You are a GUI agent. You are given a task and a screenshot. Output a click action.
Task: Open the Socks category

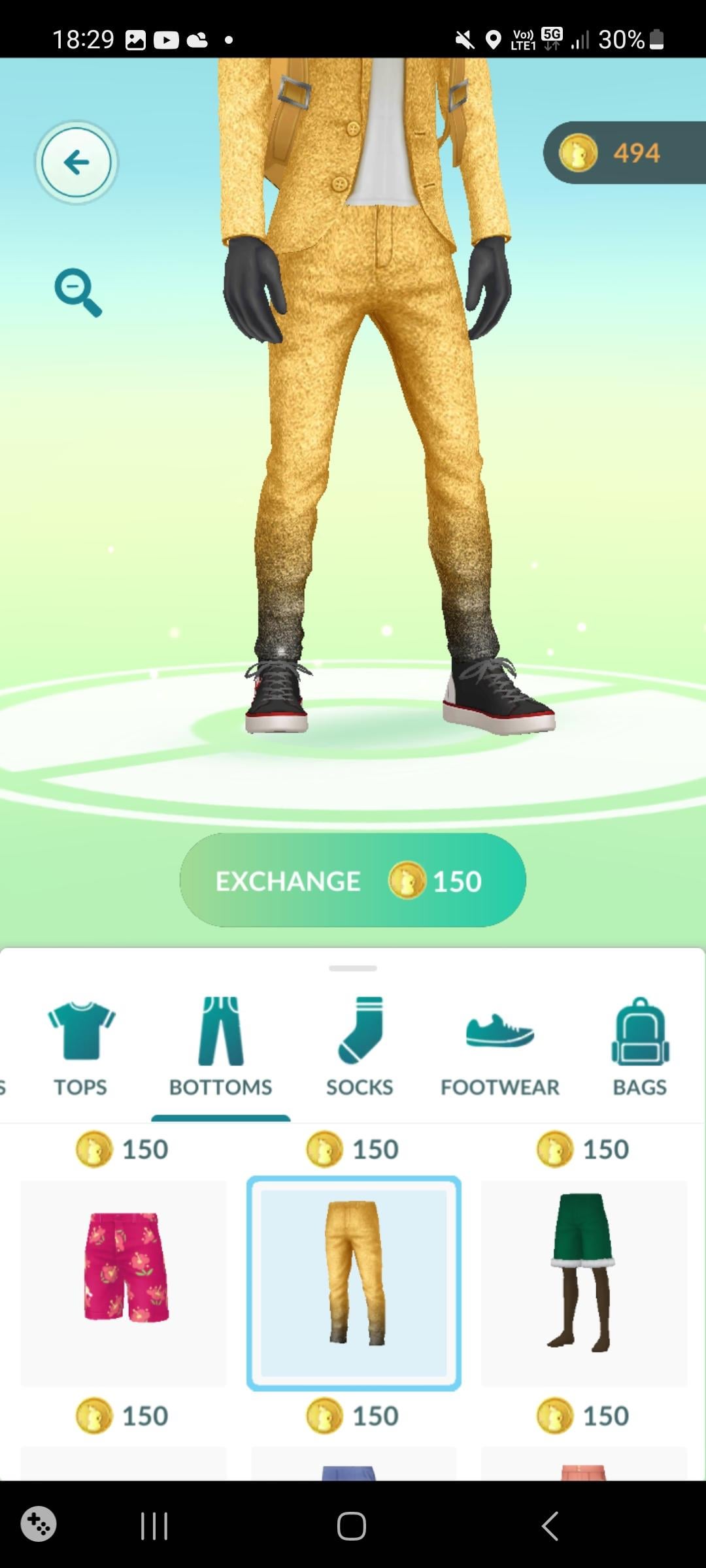[x=360, y=1047]
